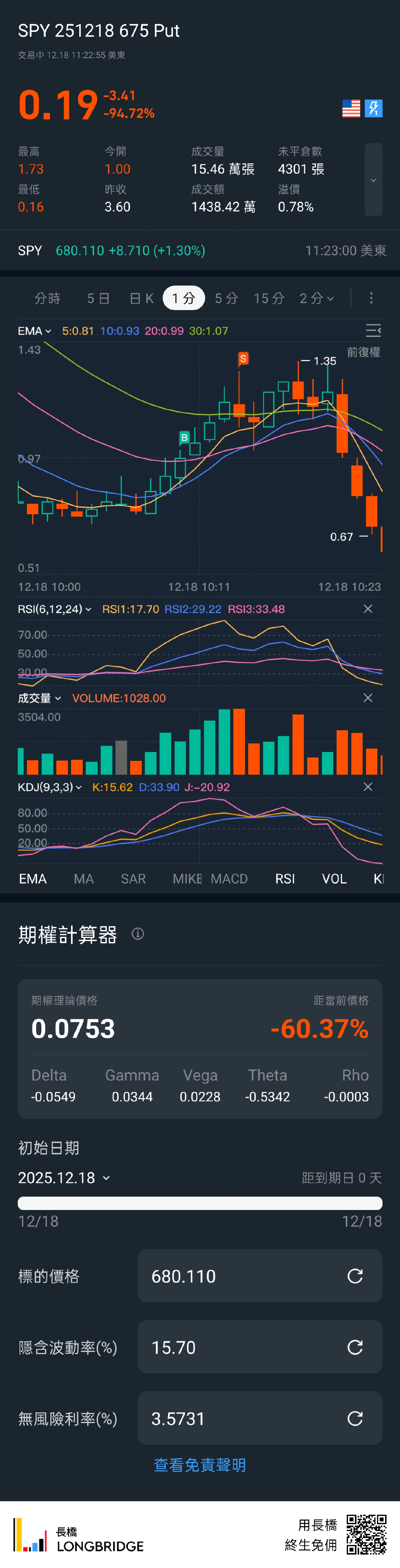This screenshot has height=1568, width=400.
Task: Open the 期權計算器 info icon
Action: [138, 934]
